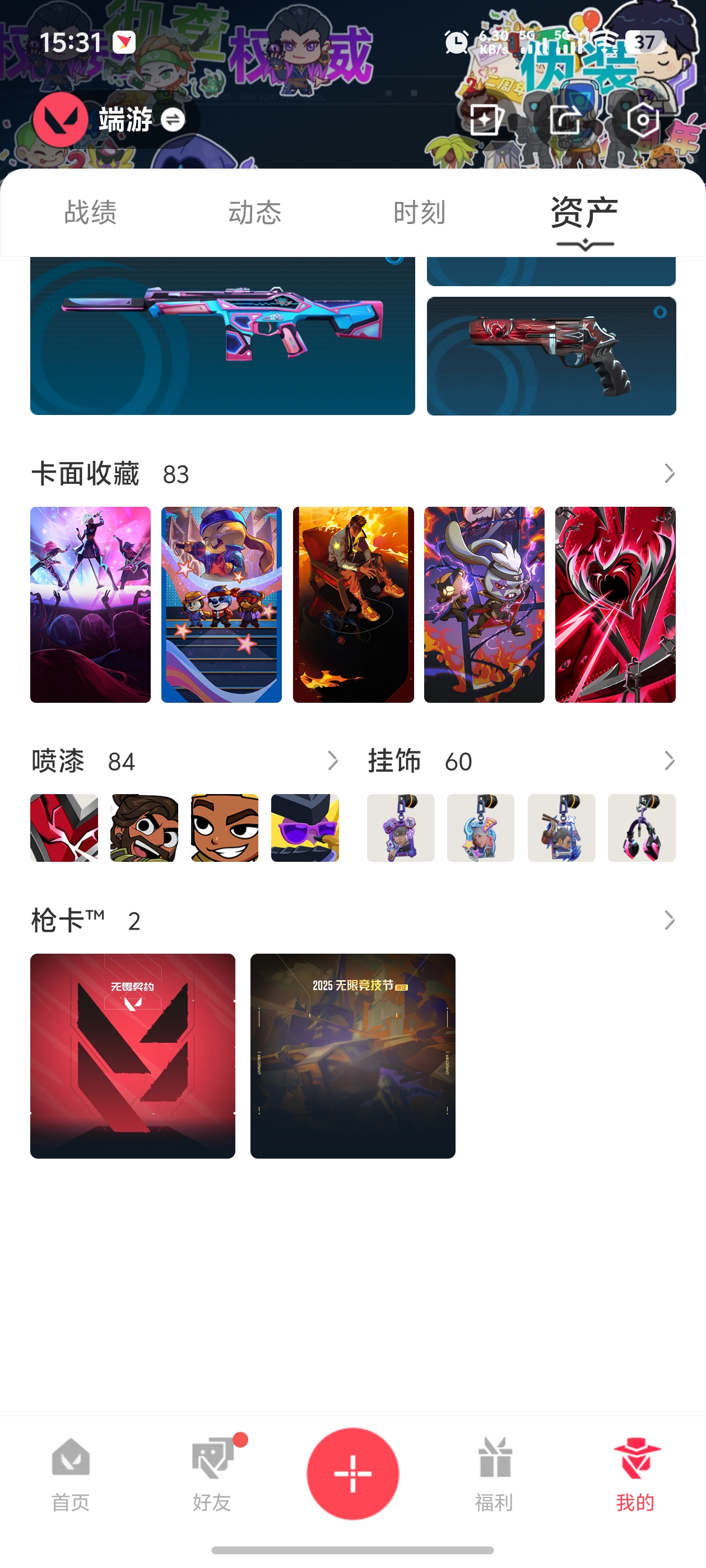This screenshot has width=706, height=1568.
Task: Switch to the 动态 tab
Action: (x=253, y=213)
